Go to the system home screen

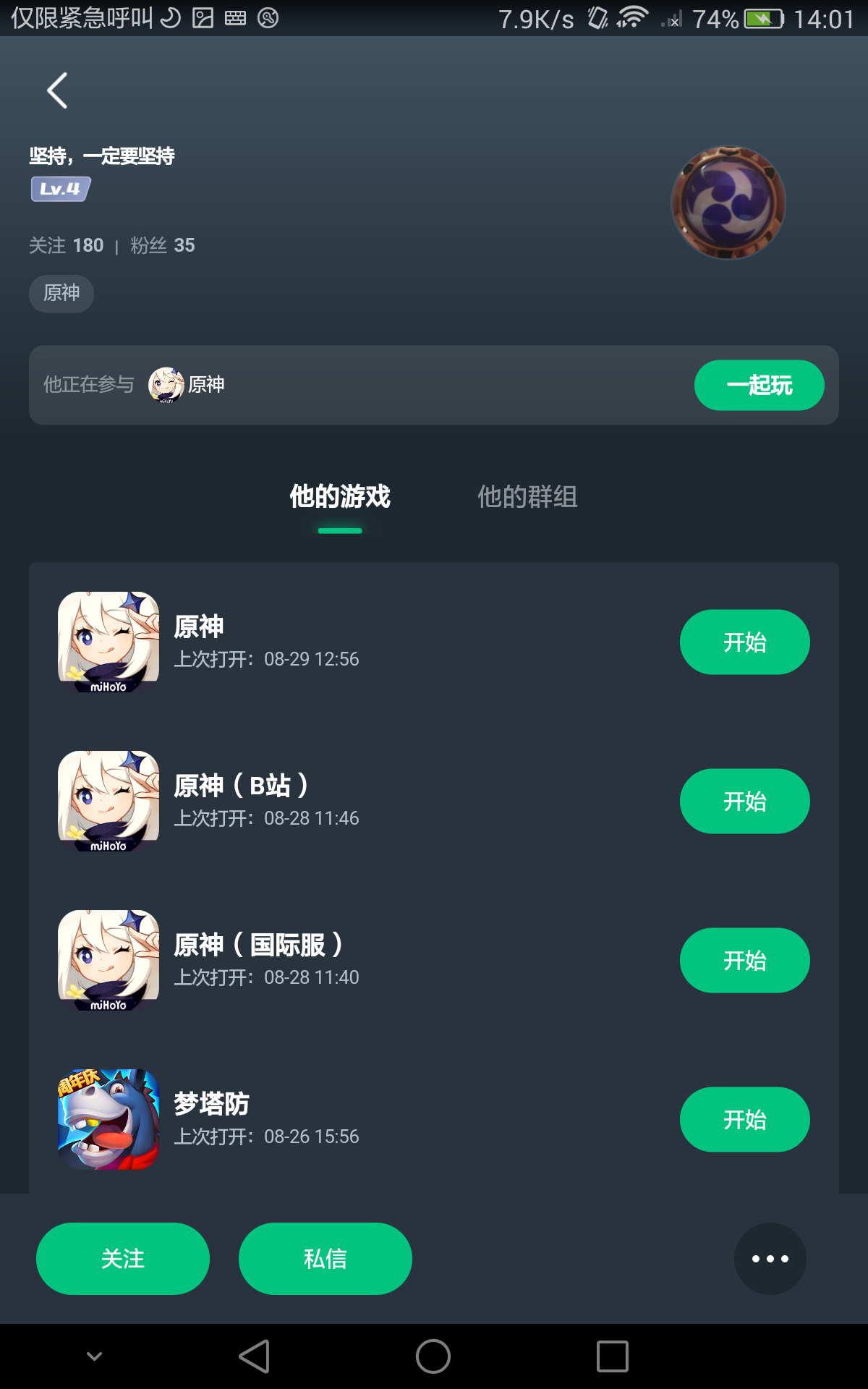(433, 1356)
